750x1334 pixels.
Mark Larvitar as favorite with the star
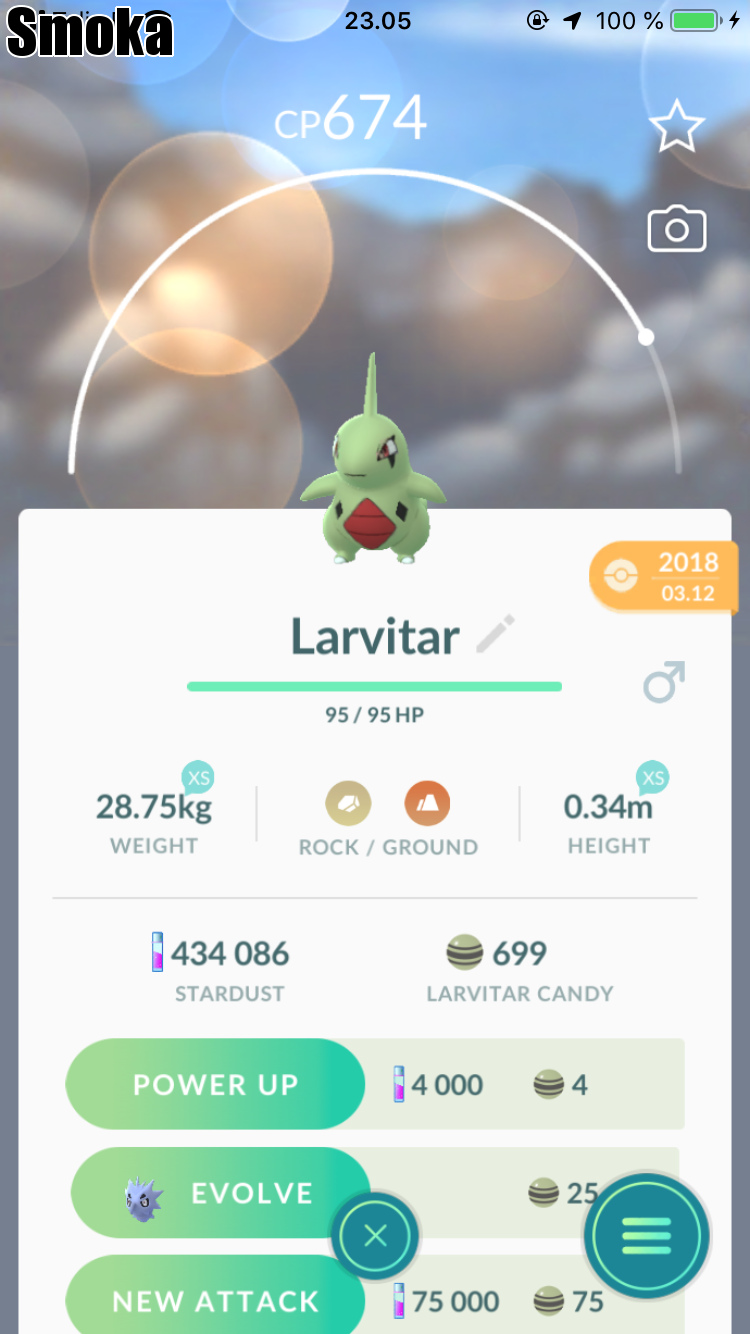(x=677, y=127)
